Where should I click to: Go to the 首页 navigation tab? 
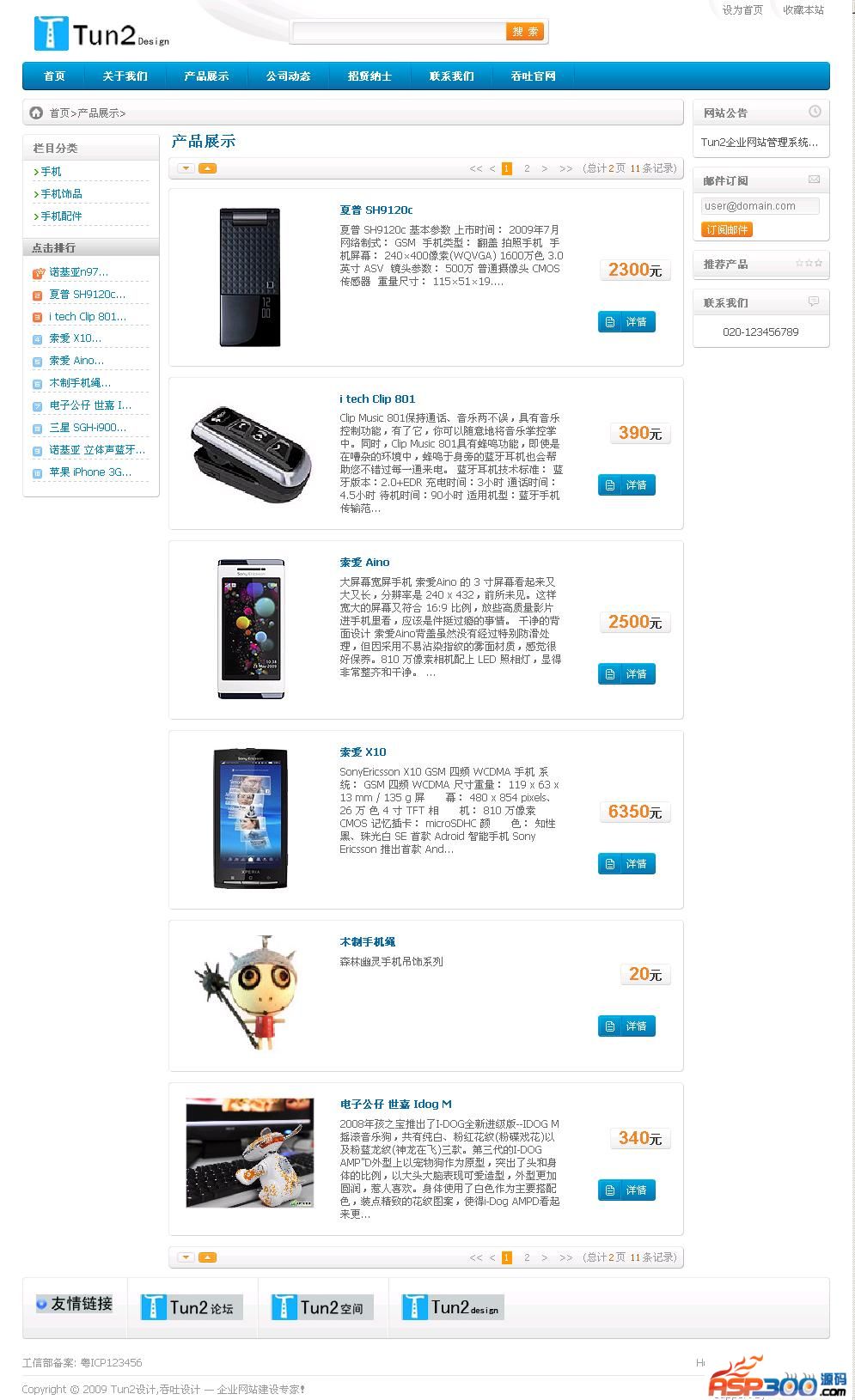[x=54, y=76]
